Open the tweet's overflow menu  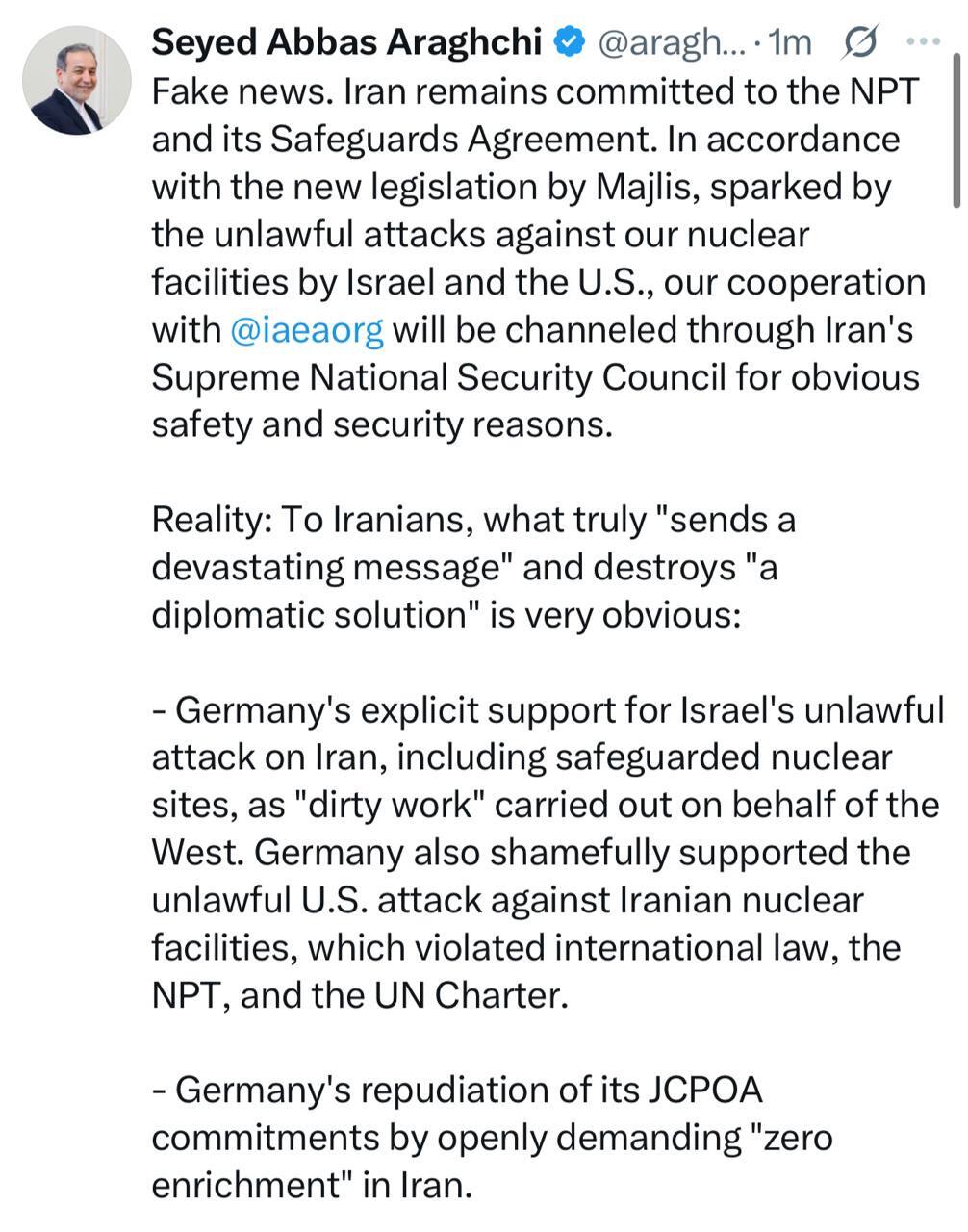(x=924, y=42)
